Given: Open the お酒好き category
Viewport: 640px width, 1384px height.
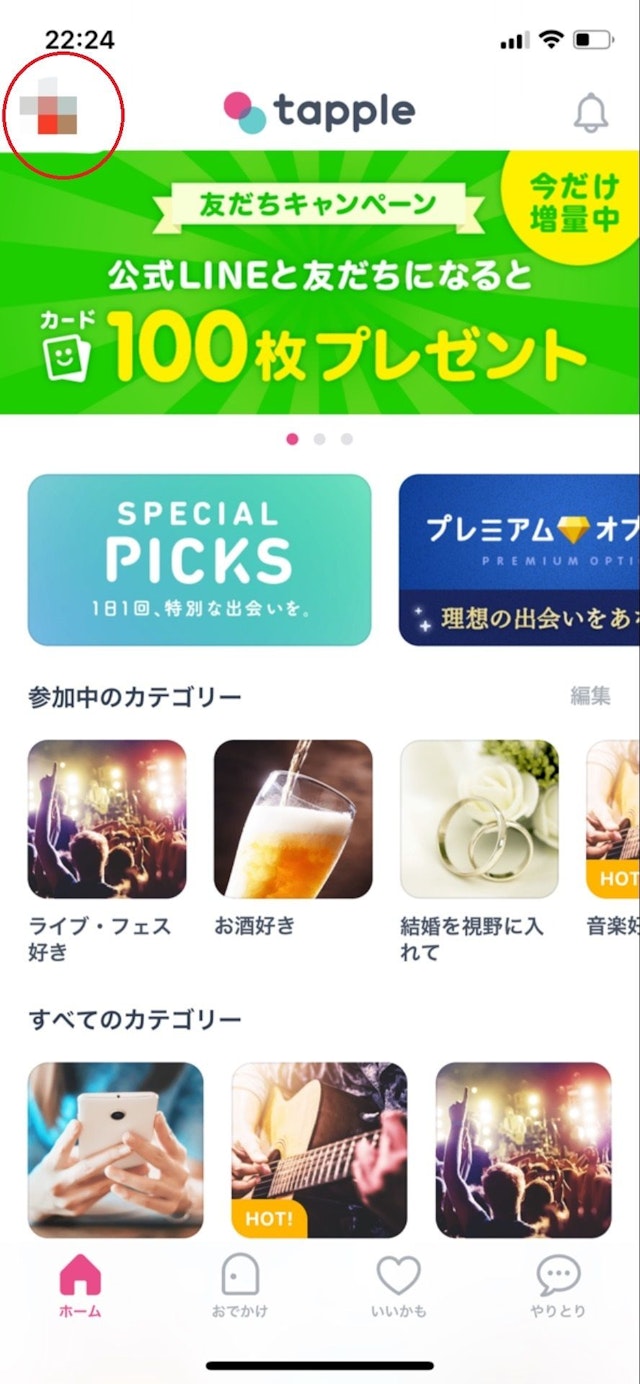Looking at the screenshot, I should [x=293, y=819].
